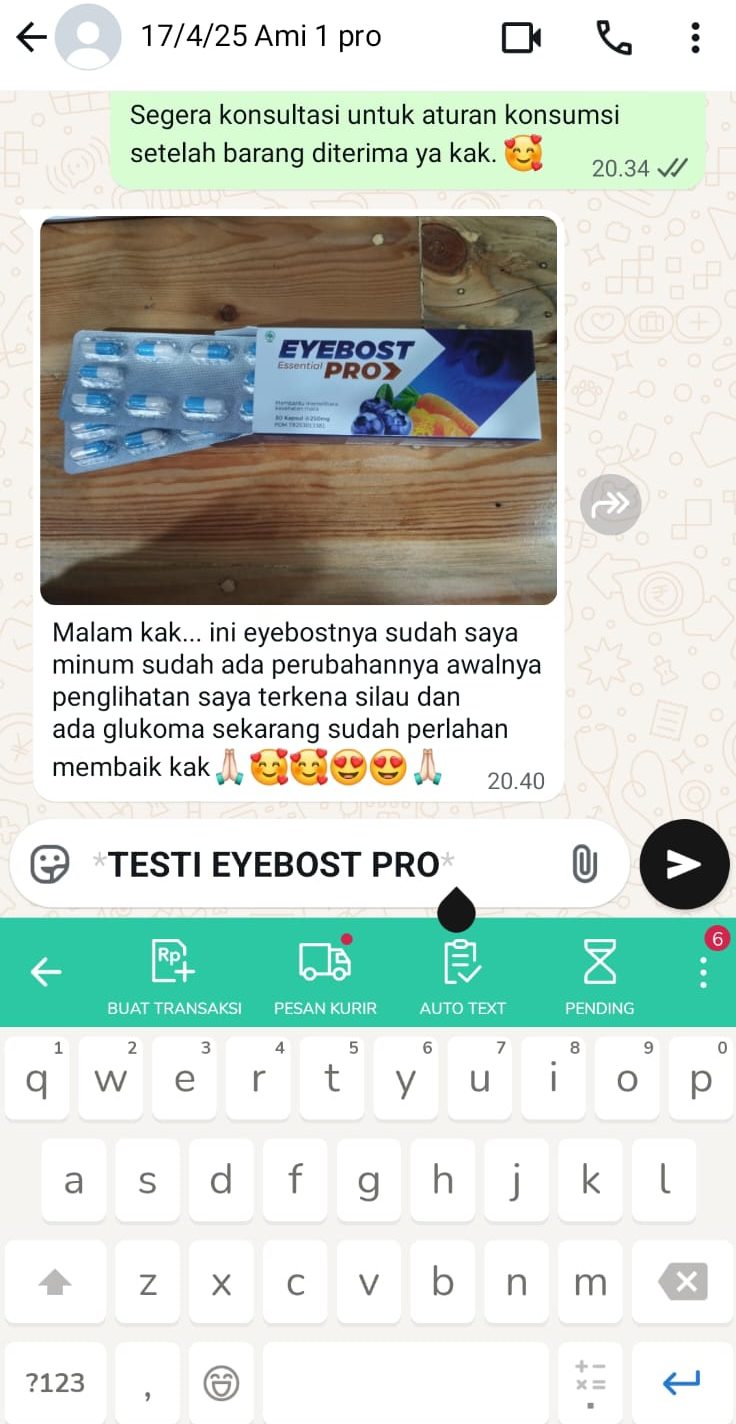Go back from the Ami chat
This screenshot has width=736, height=1424.
32,38
